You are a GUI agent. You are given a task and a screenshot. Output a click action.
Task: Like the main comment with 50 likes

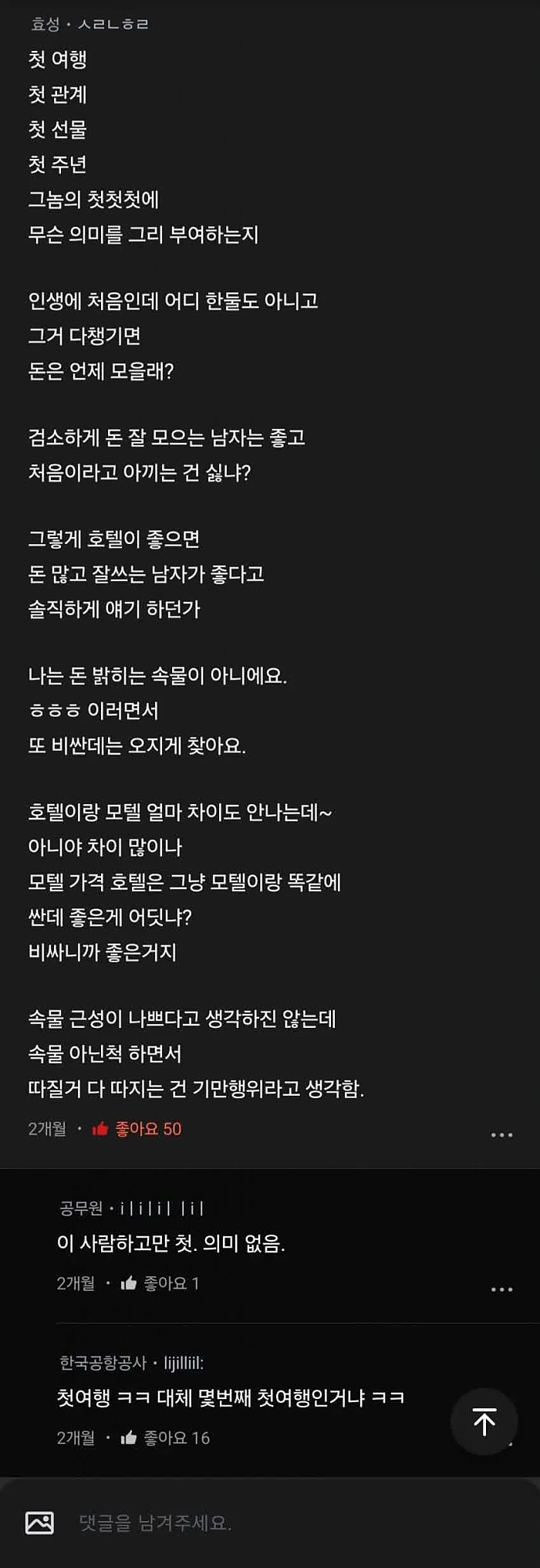coord(100,1129)
